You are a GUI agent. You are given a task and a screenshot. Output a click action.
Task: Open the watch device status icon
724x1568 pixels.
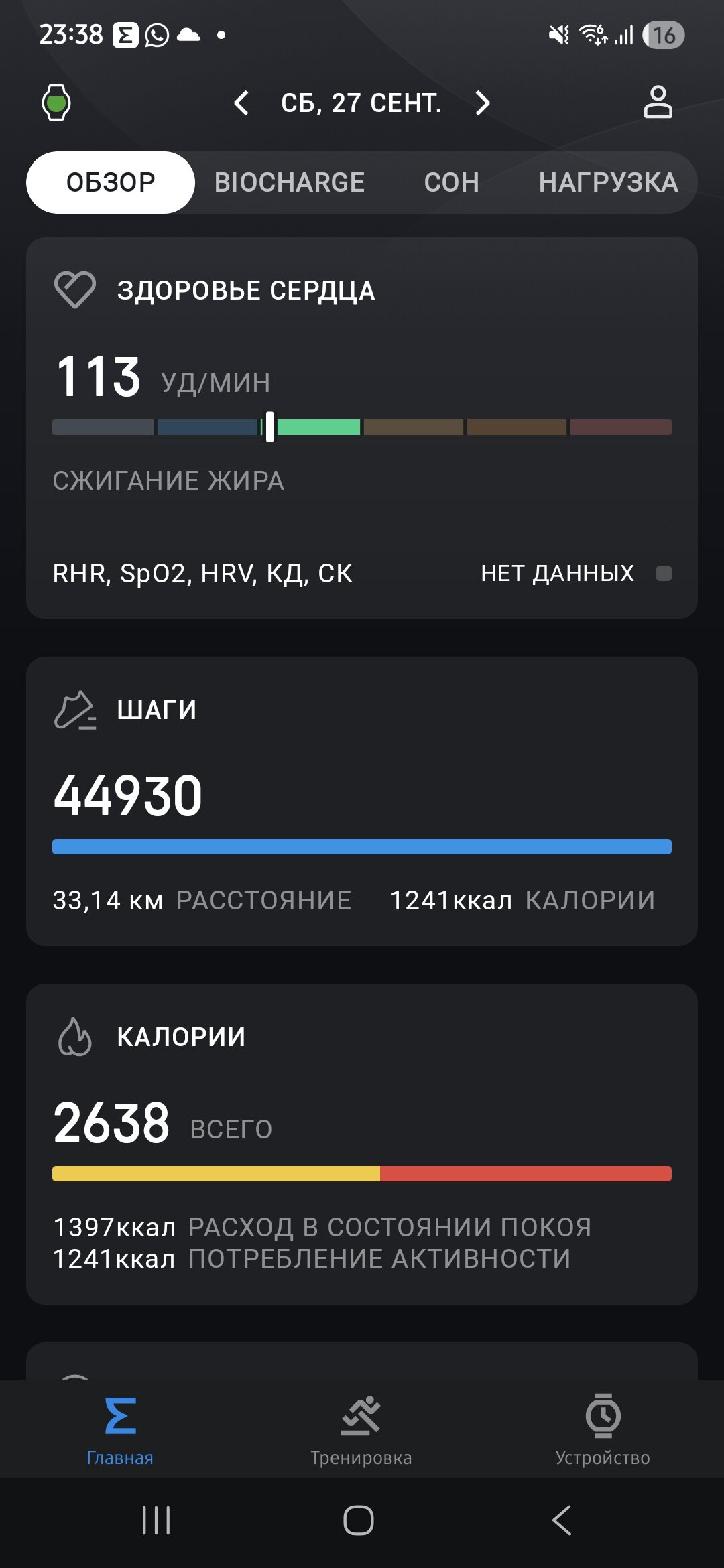click(56, 103)
